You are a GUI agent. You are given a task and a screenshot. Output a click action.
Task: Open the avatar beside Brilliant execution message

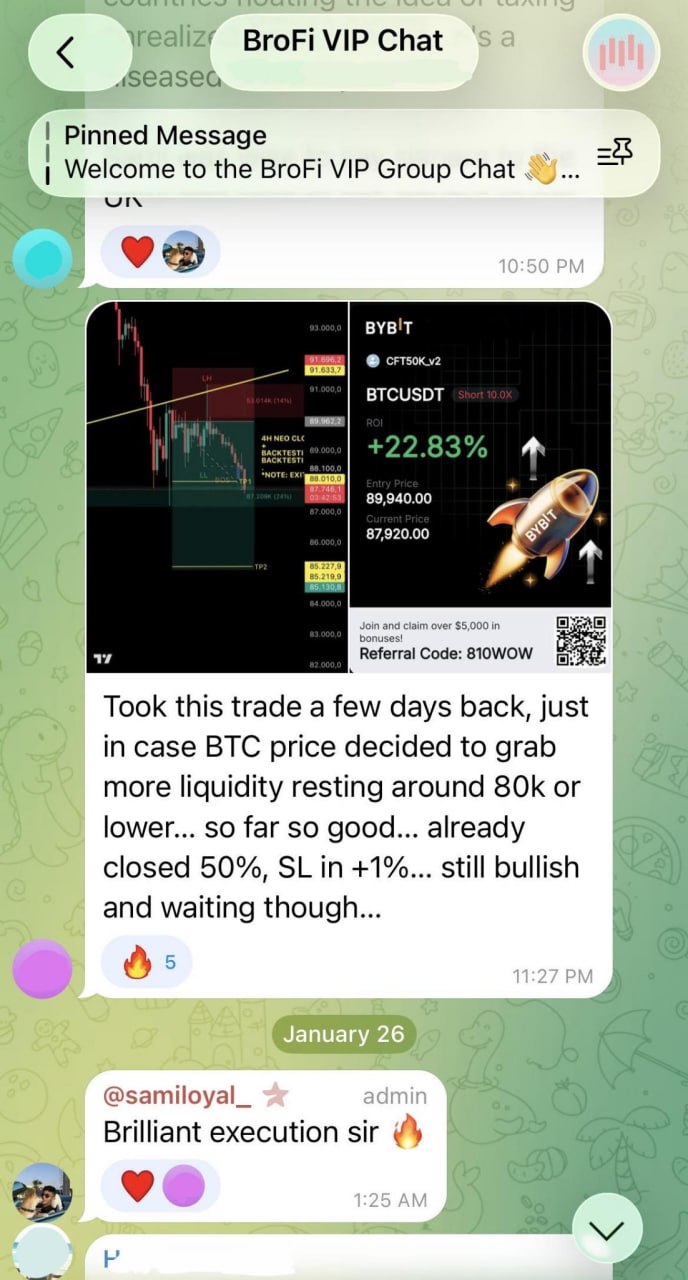pyautogui.click(x=42, y=1193)
